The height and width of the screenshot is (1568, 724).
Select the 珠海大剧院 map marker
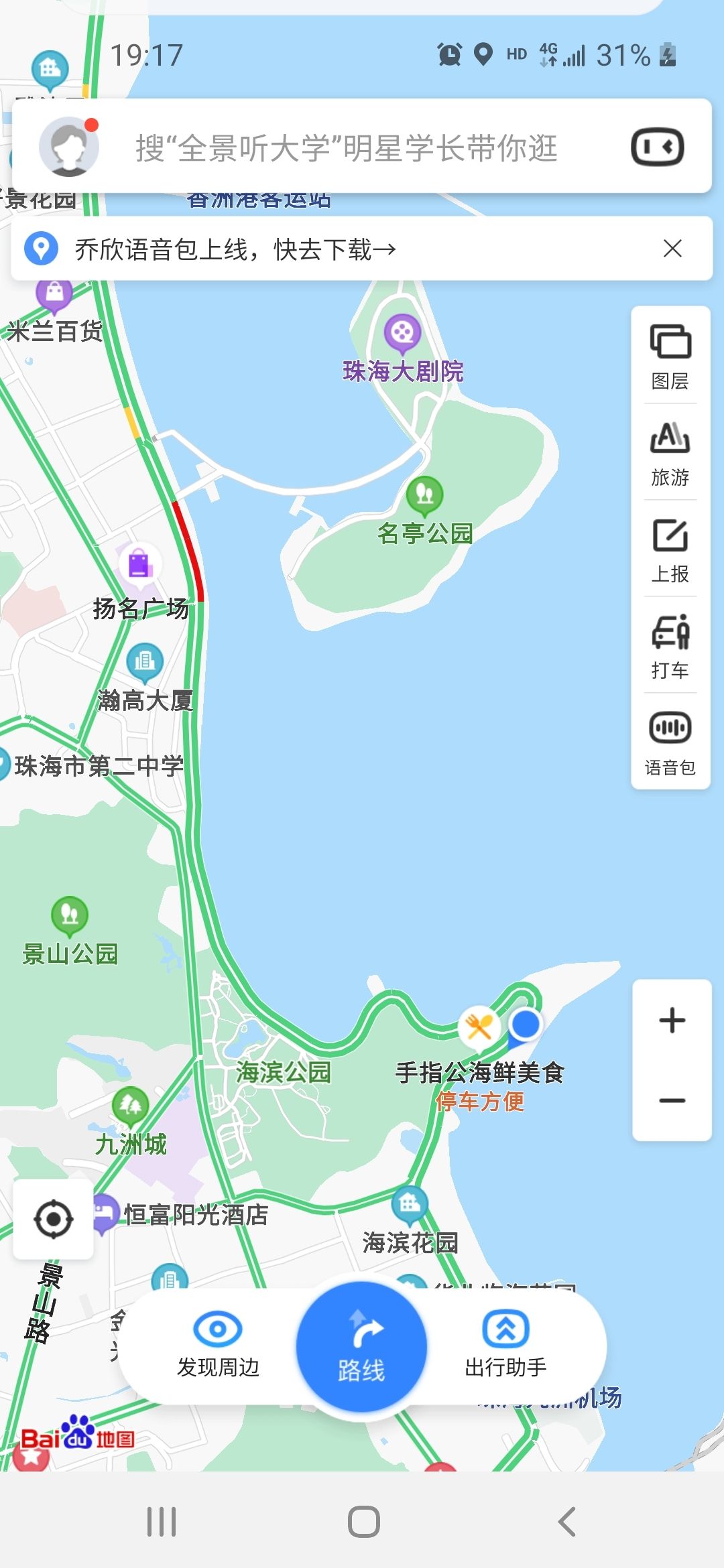[402, 333]
